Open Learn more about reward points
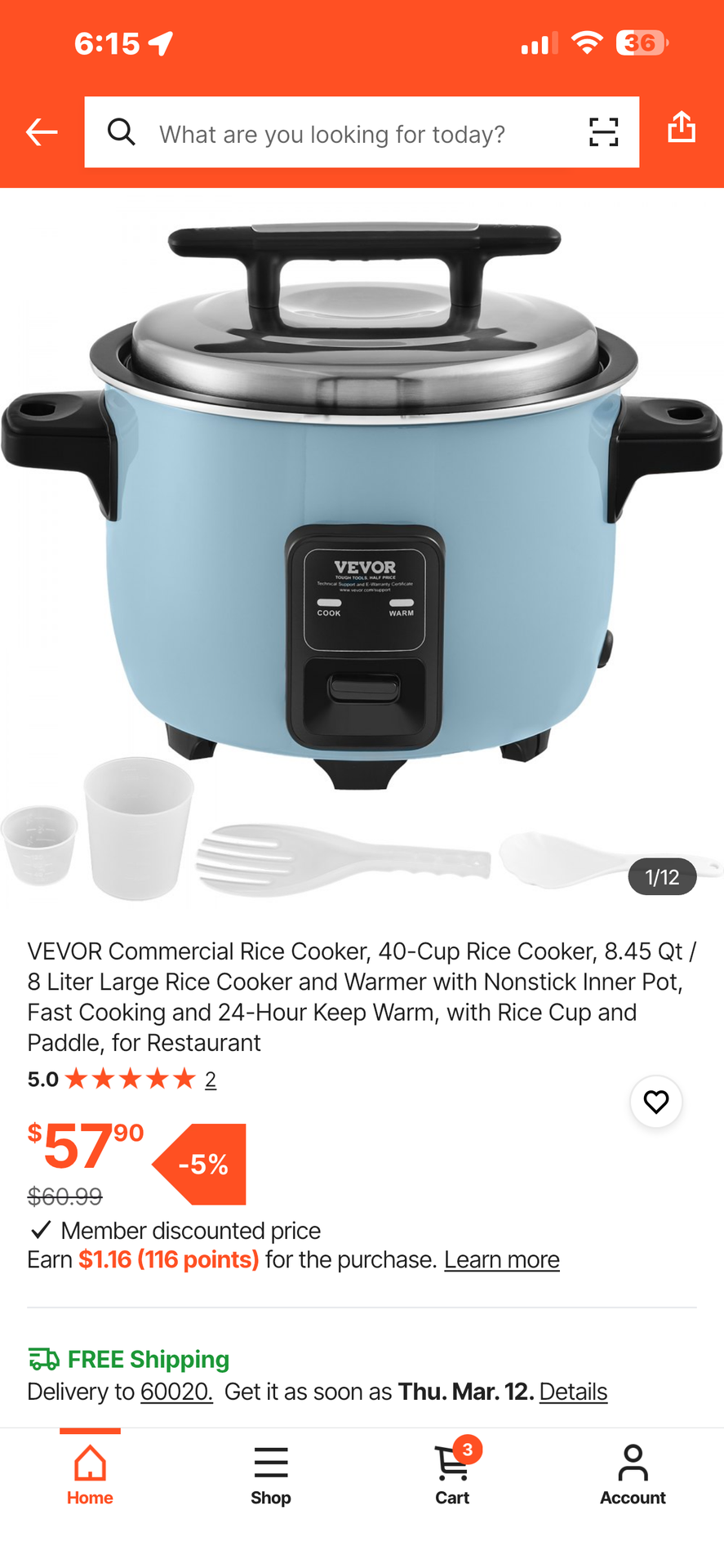The image size is (724, 1568). (x=501, y=1259)
